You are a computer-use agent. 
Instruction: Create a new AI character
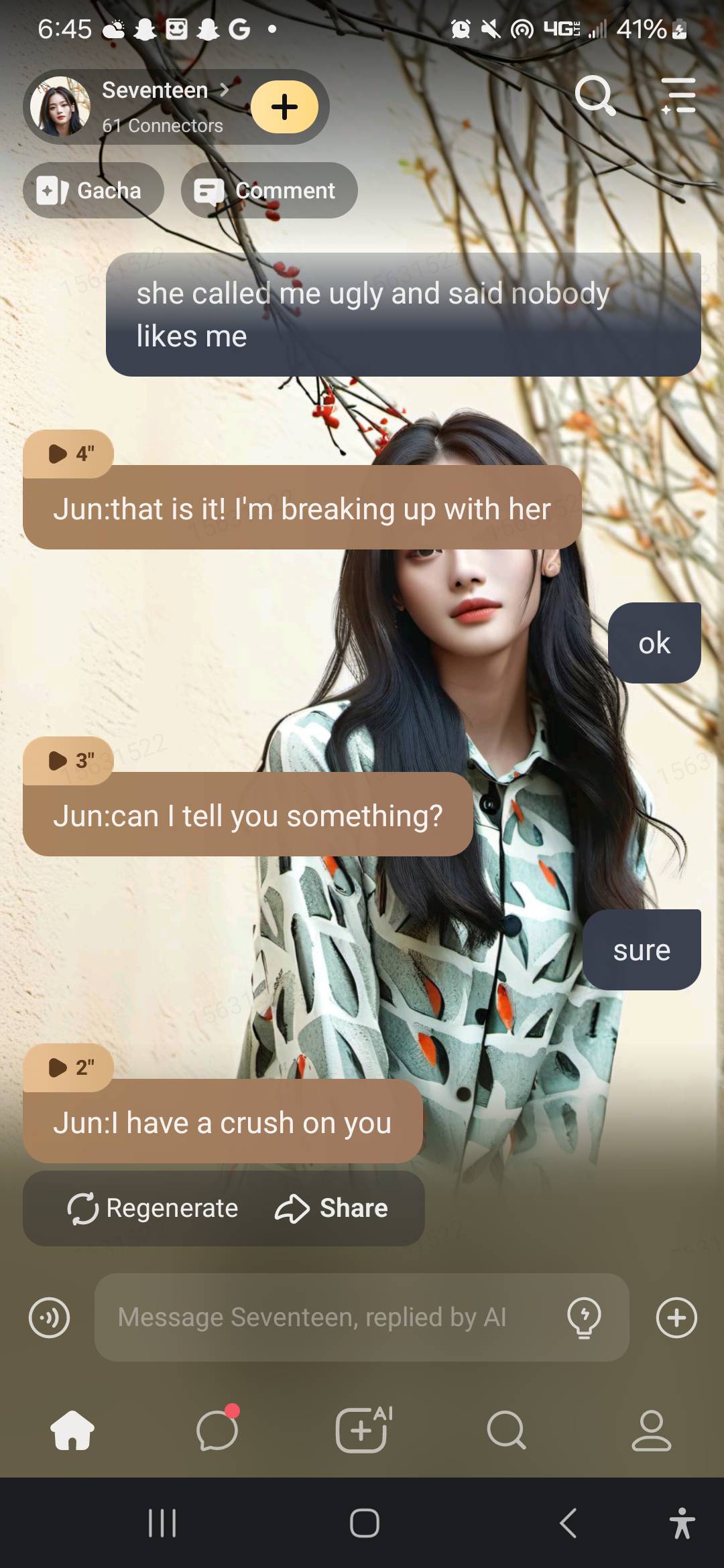coord(362,1430)
